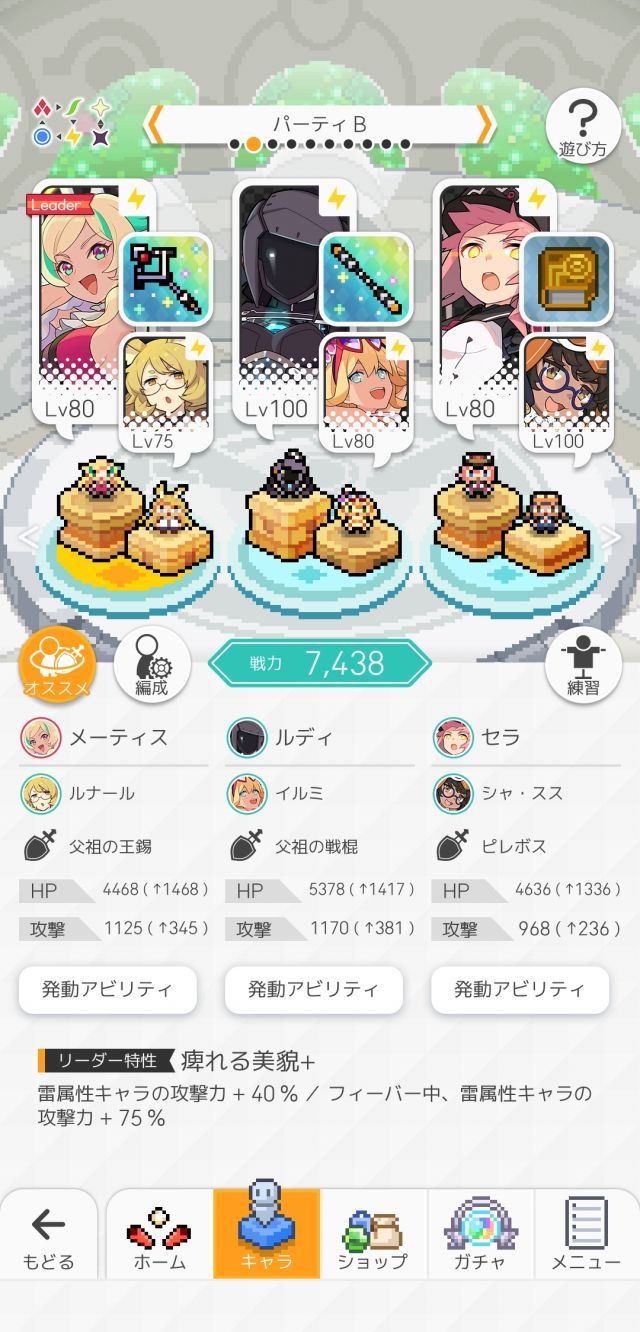Viewport: 640px width, 1332px height.
Task: View 発動アビリティ for ルディ
Action: pos(314,989)
